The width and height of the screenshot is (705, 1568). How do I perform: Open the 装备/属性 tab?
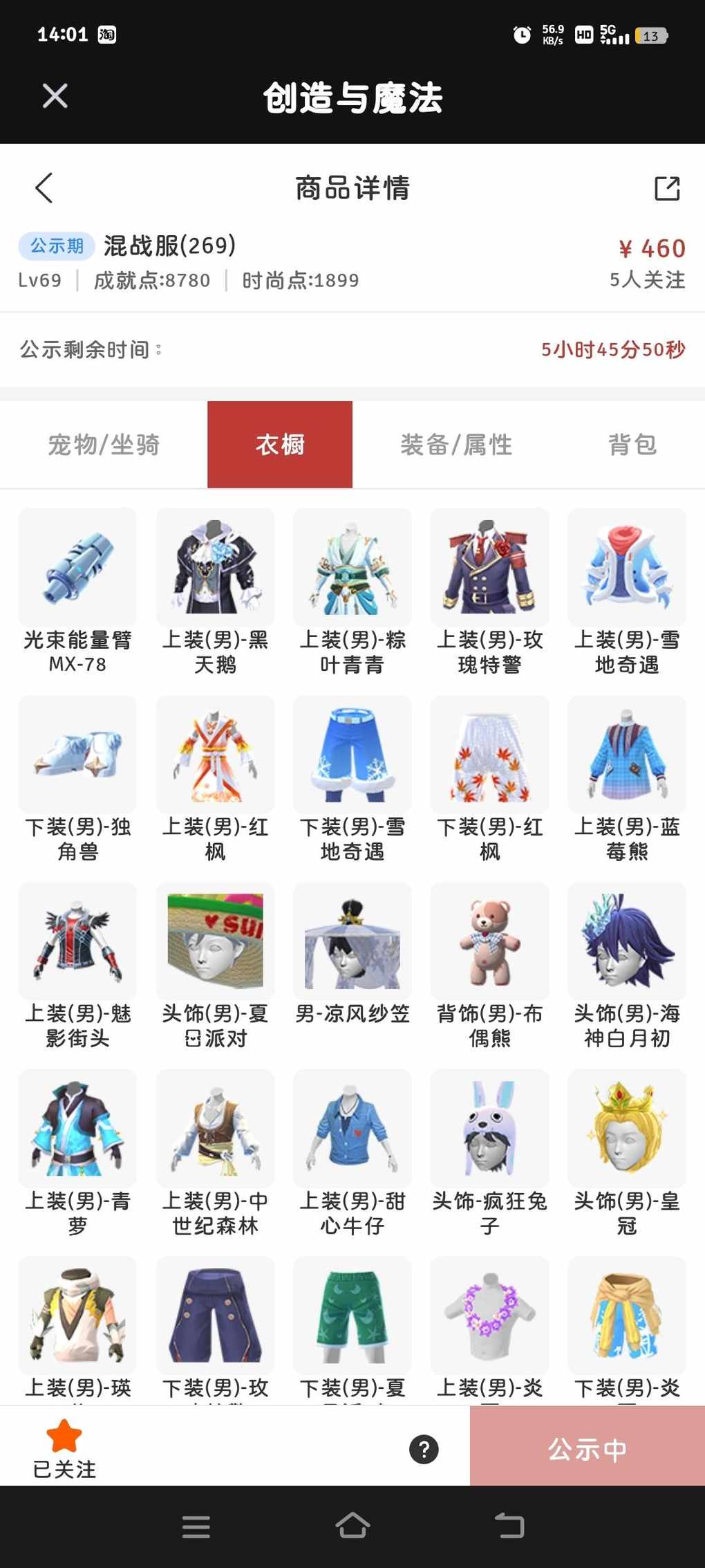[456, 445]
